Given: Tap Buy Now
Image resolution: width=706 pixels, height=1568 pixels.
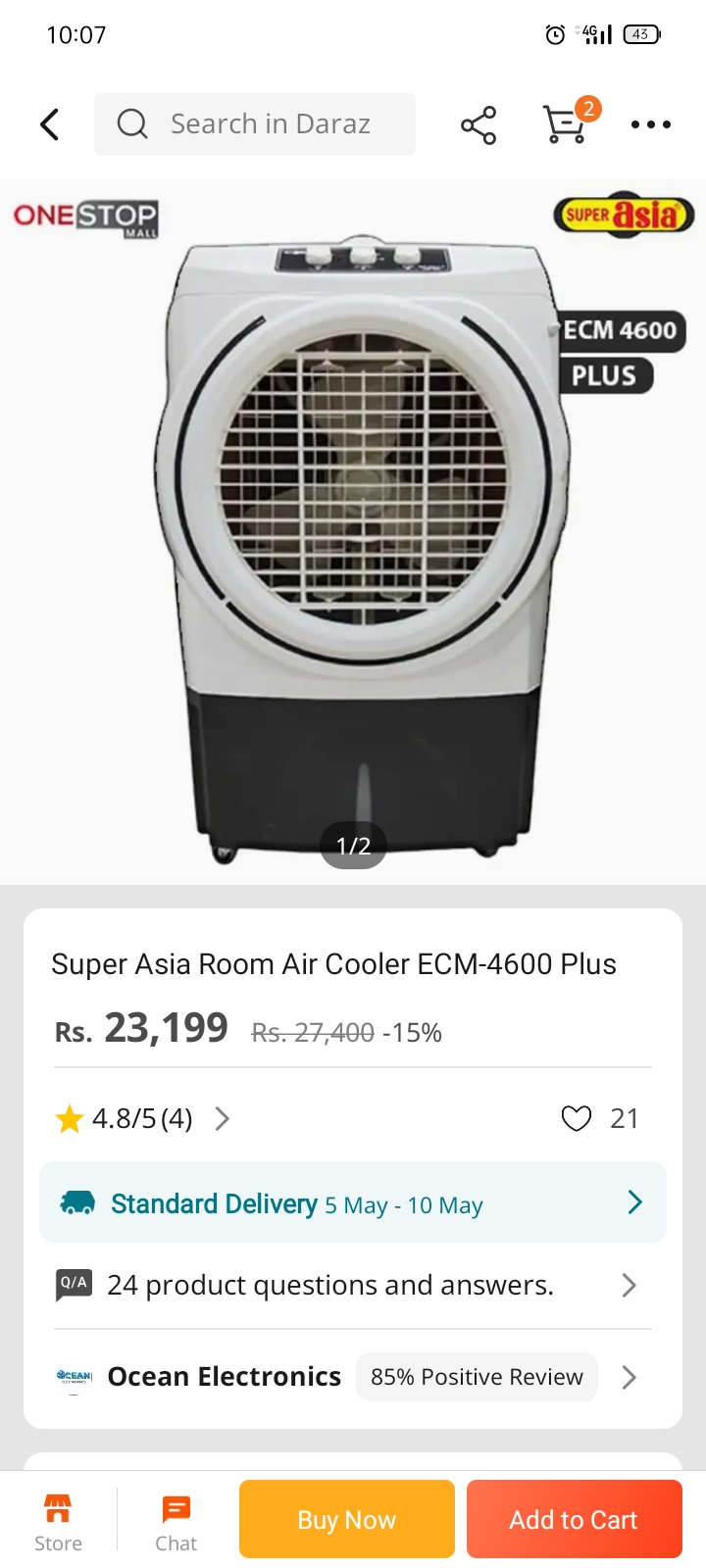Looking at the screenshot, I should click(347, 1519).
